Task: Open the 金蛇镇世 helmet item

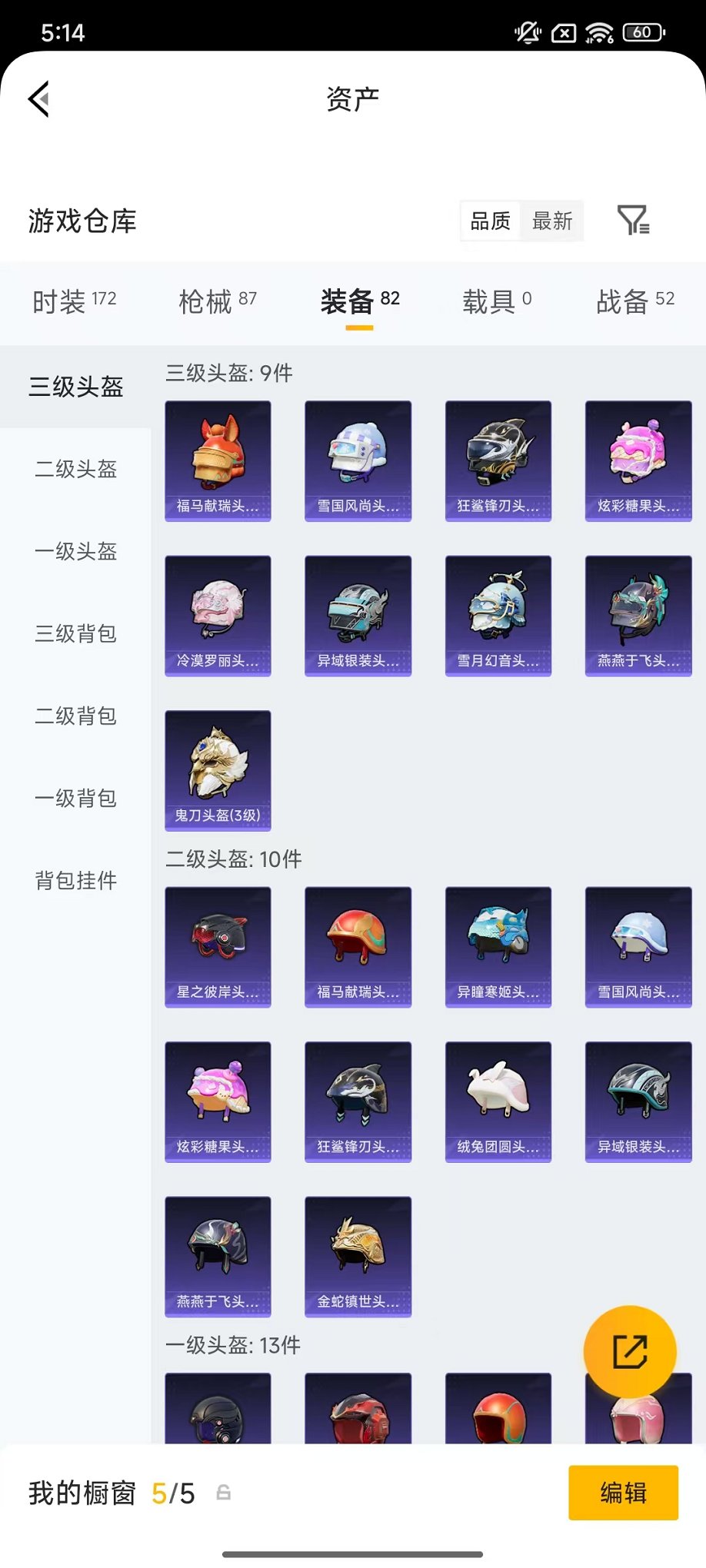Action: click(358, 1256)
